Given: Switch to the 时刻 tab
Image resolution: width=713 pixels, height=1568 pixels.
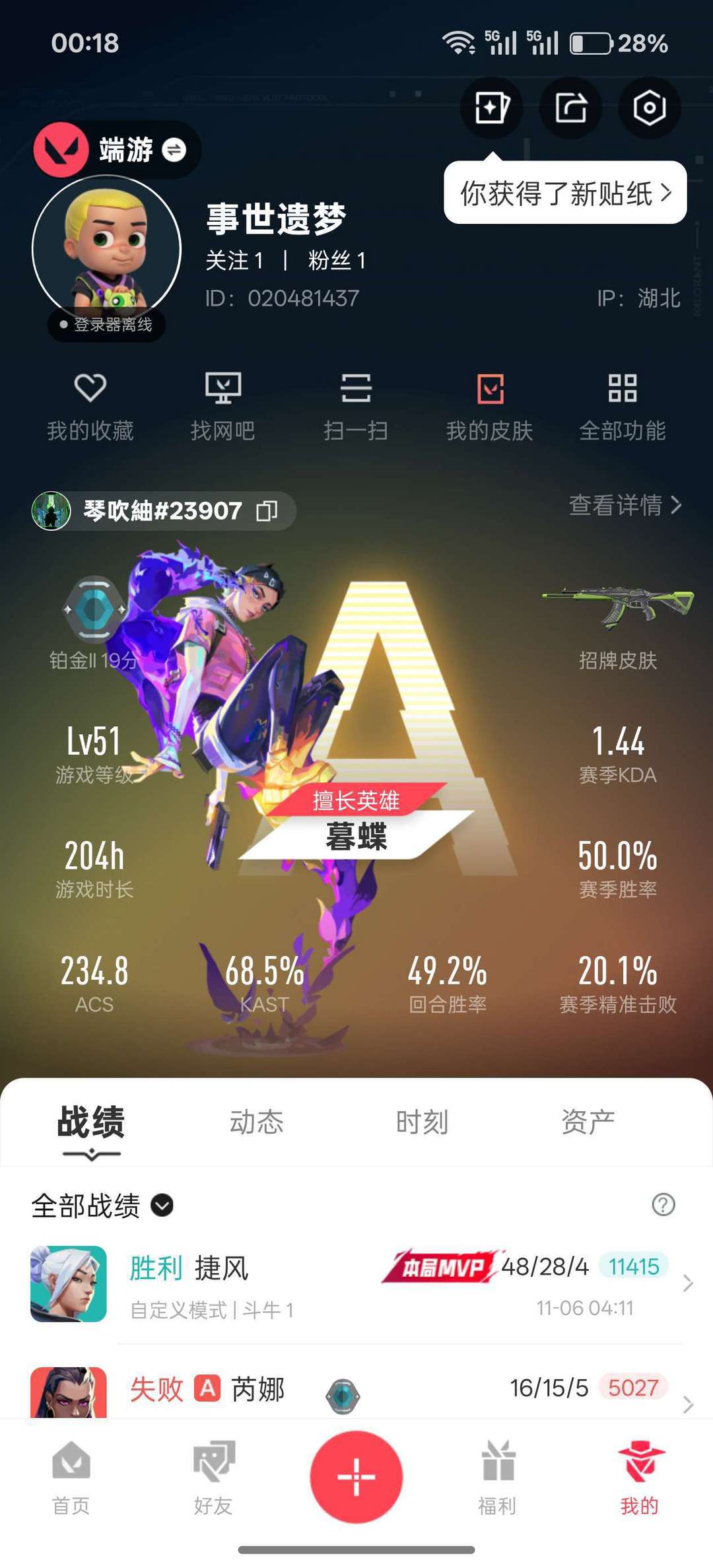Looking at the screenshot, I should click(x=422, y=1122).
